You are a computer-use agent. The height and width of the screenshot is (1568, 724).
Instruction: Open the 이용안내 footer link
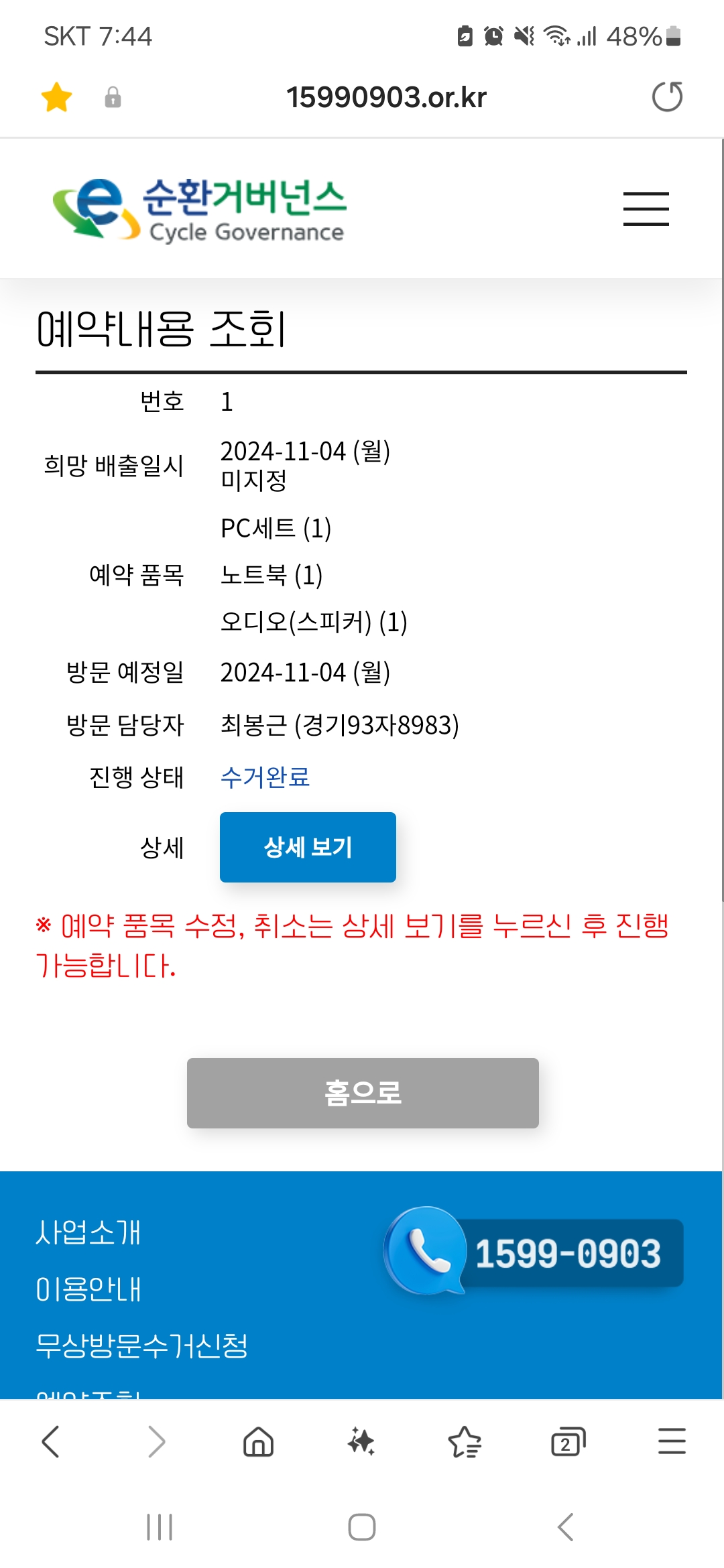coord(88,1289)
